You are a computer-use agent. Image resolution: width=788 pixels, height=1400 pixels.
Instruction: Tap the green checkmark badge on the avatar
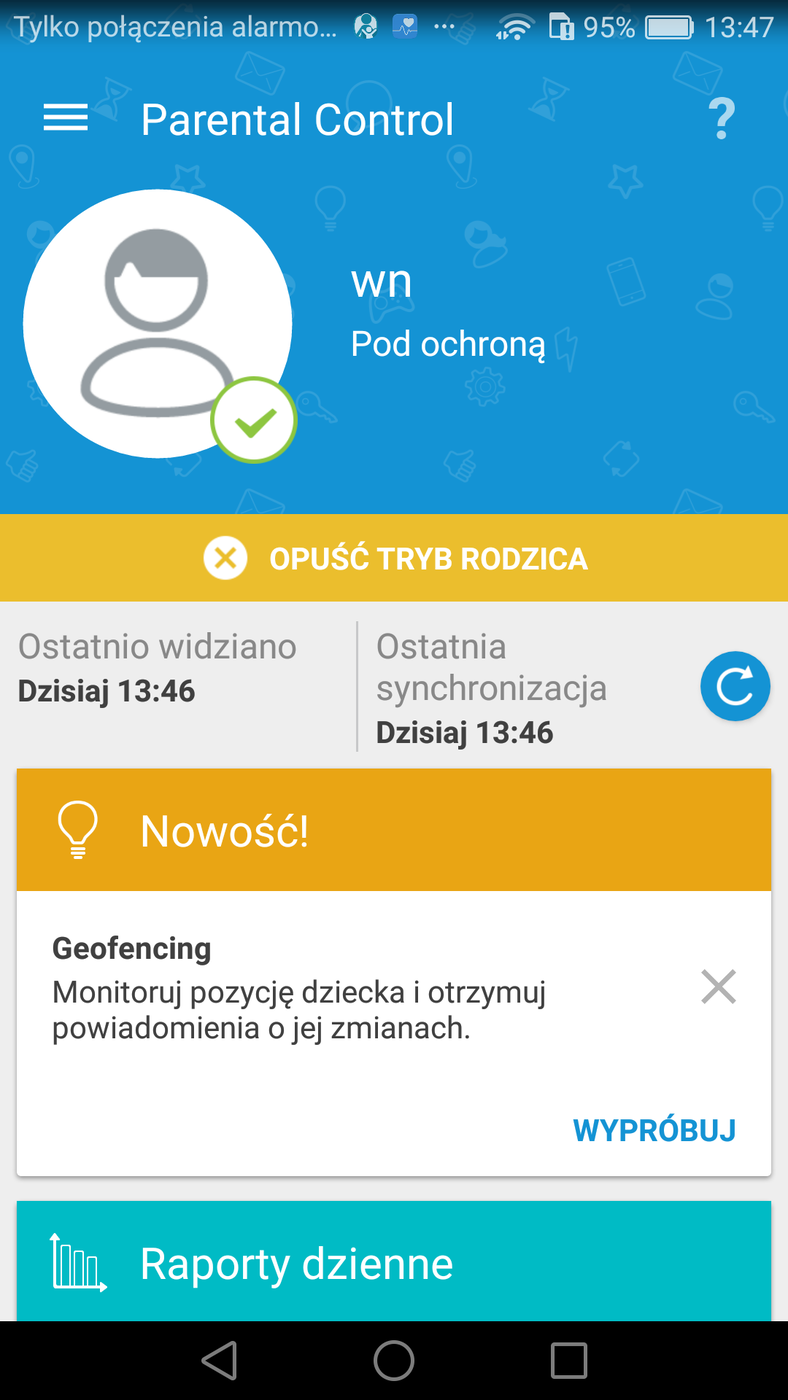click(254, 419)
